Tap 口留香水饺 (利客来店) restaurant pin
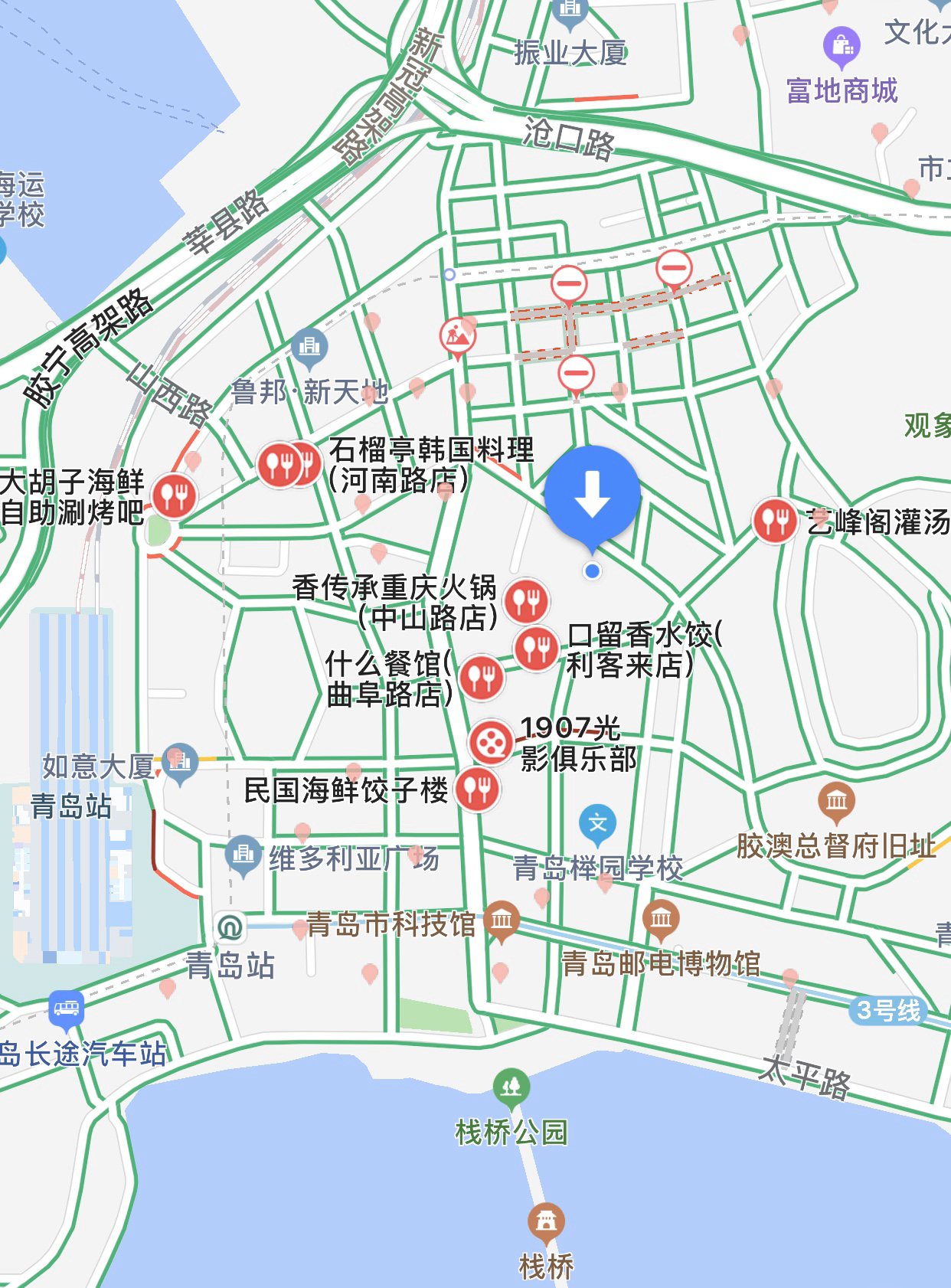 pyautogui.click(x=536, y=648)
